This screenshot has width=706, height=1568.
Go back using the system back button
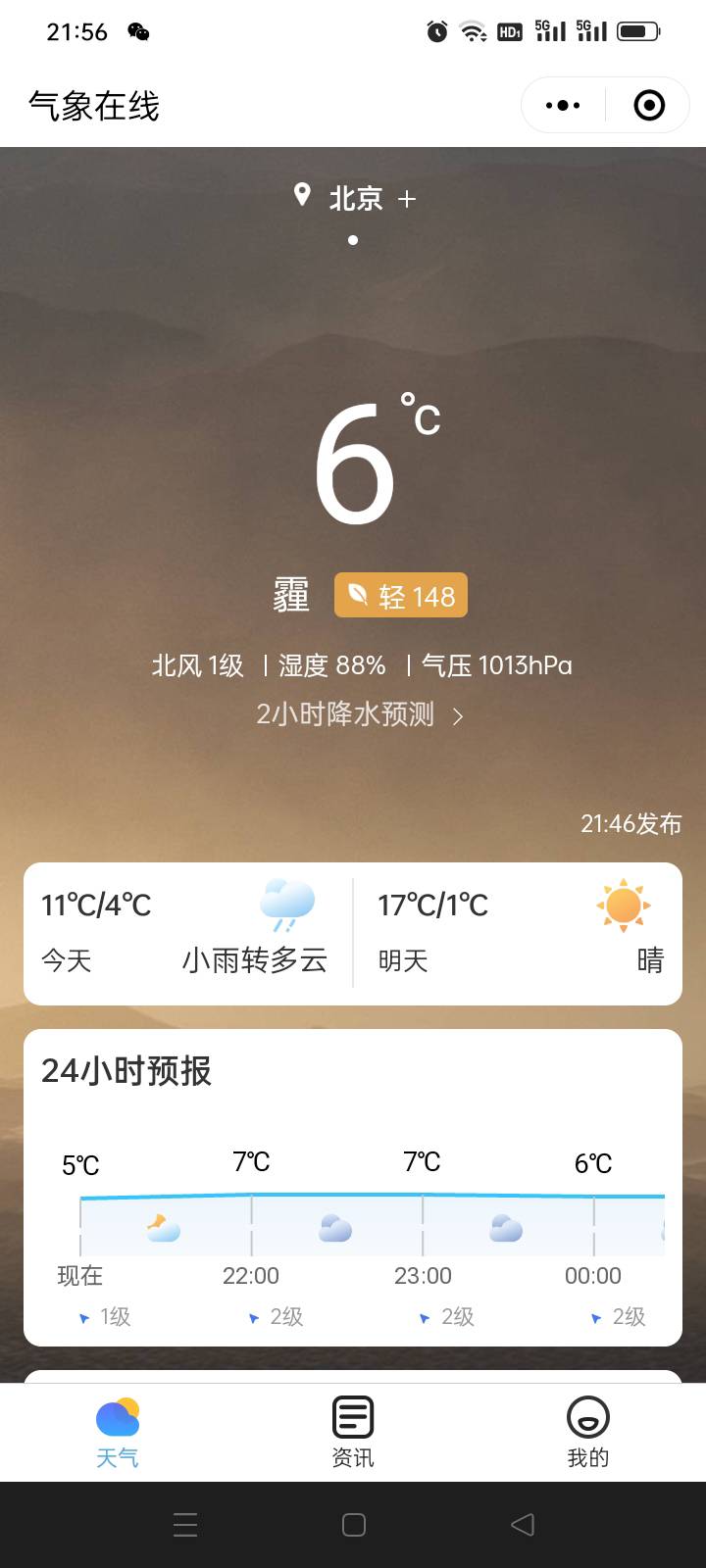[x=523, y=1524]
